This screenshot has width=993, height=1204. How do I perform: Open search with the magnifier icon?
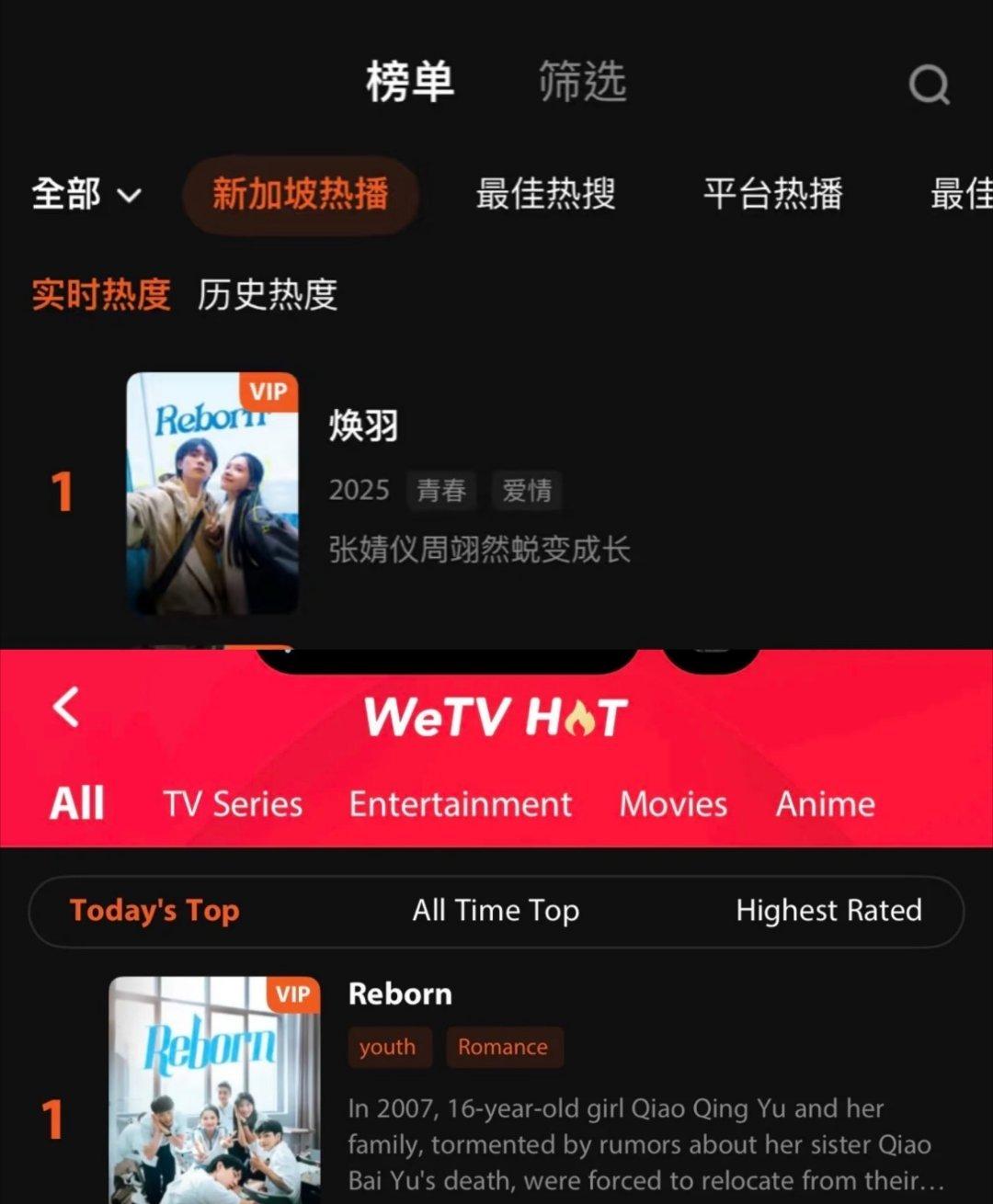(929, 85)
